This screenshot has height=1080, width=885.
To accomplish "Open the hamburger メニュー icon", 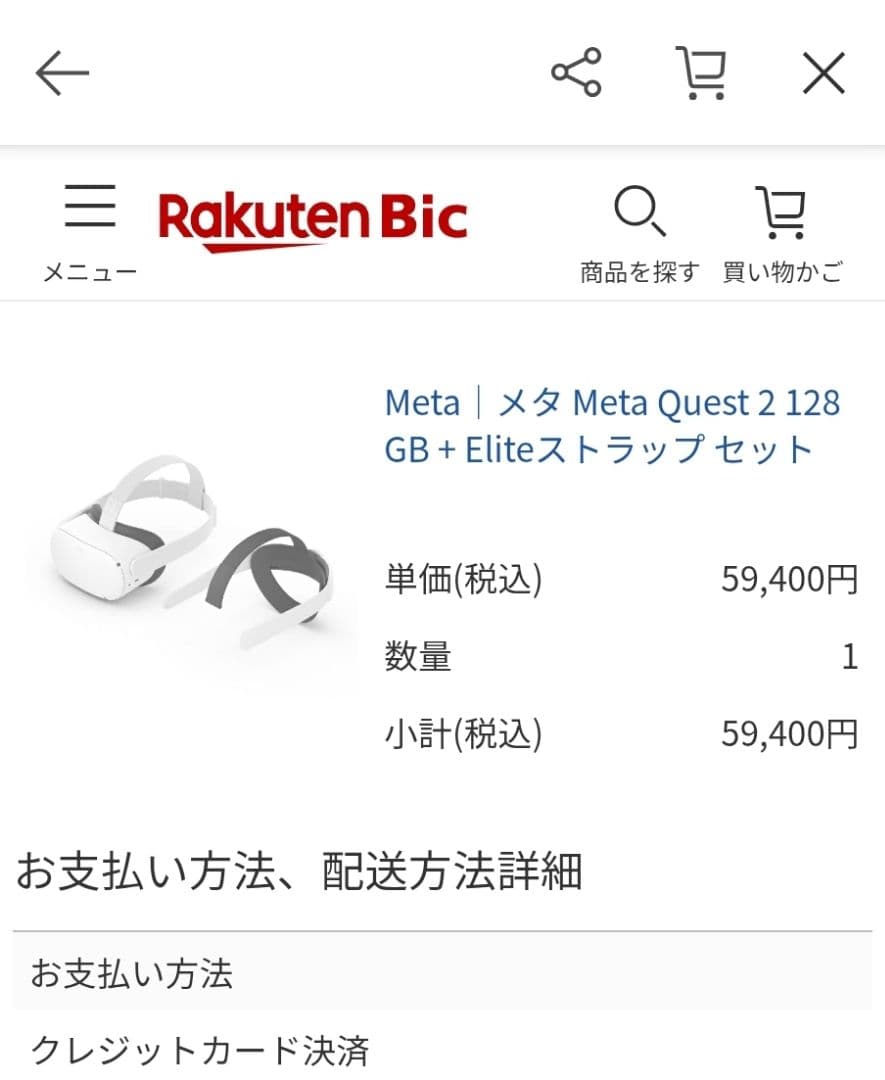I will 90,209.
